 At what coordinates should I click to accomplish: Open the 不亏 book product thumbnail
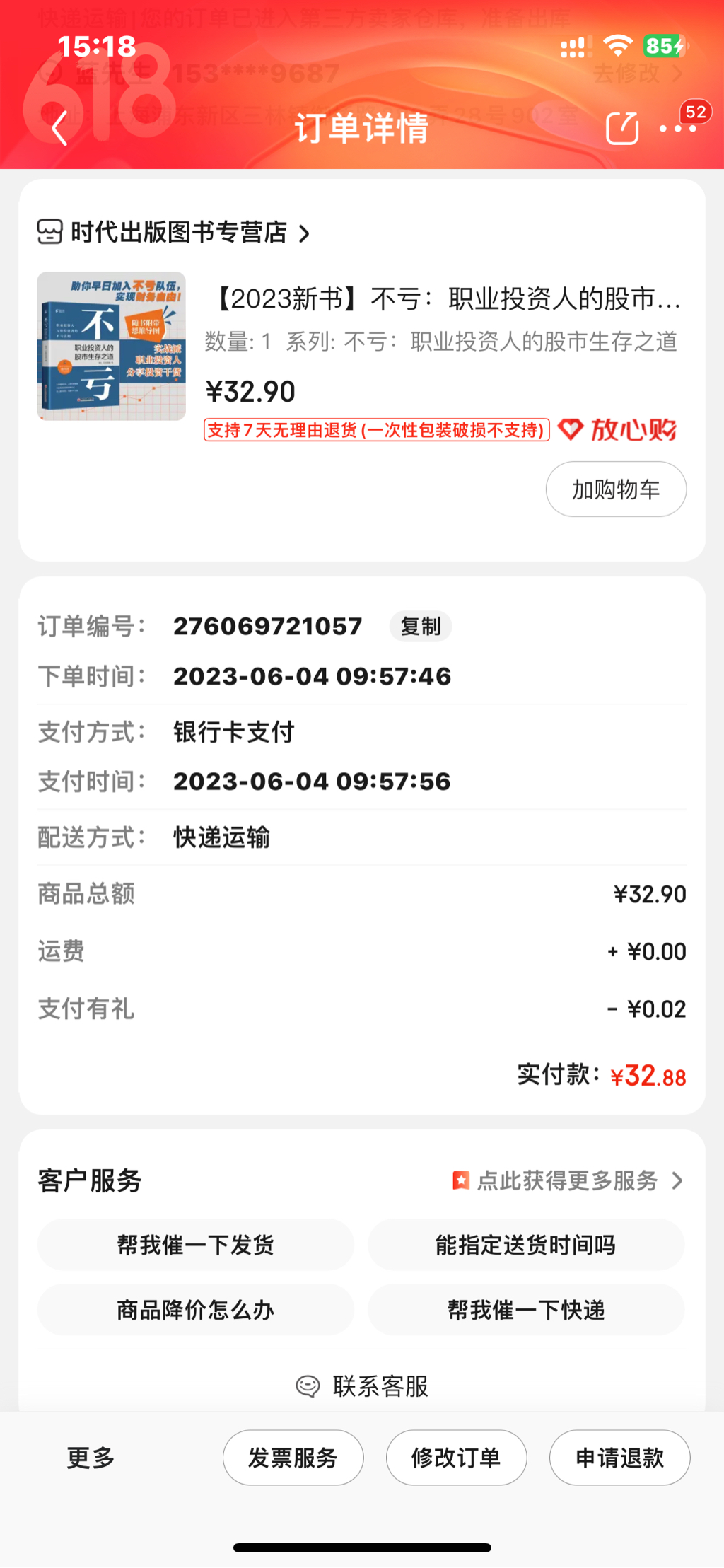point(112,347)
